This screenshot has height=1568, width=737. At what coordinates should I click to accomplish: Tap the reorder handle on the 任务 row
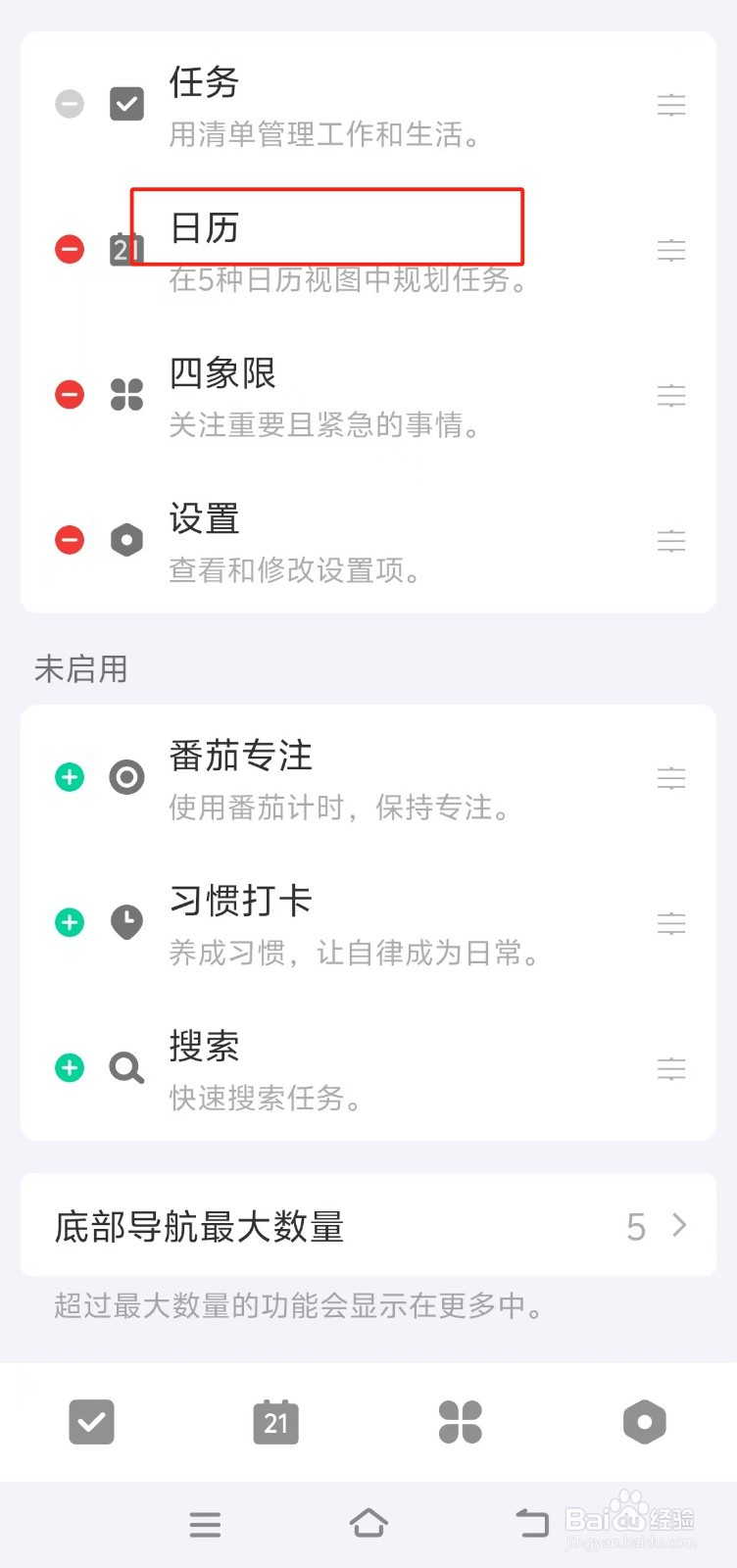tap(671, 104)
